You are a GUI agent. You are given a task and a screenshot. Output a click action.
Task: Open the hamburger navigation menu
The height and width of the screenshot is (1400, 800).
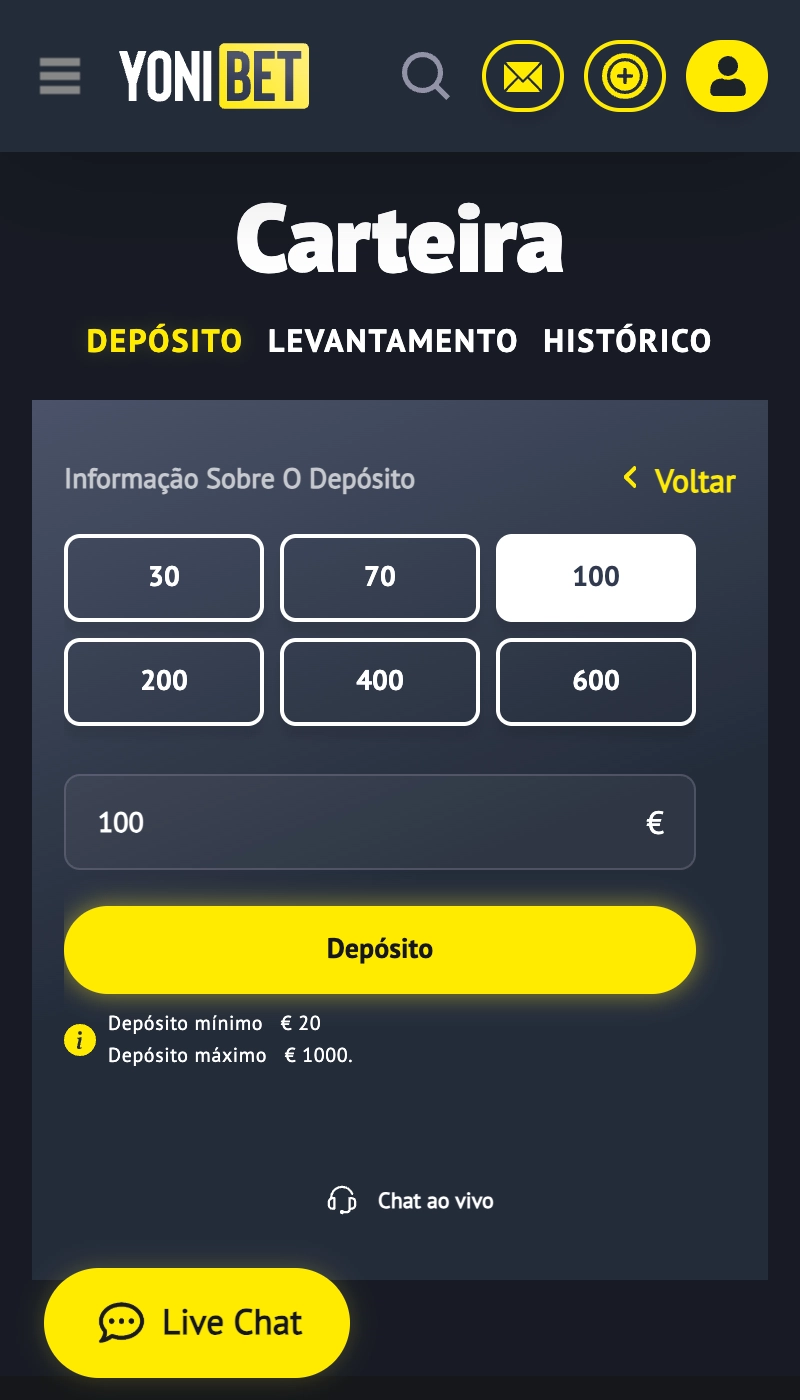click(59, 76)
